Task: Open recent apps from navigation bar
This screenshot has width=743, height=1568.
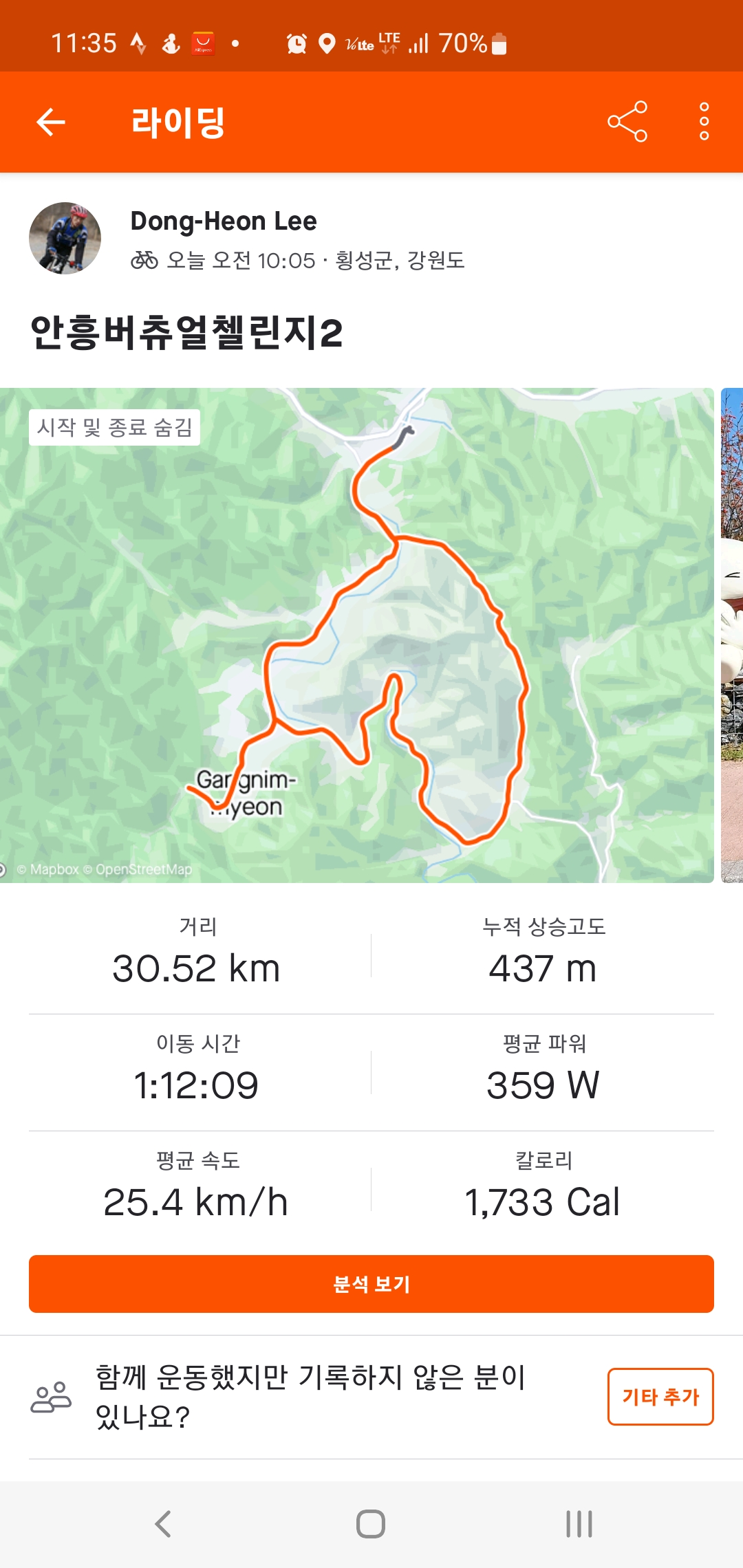Action: (579, 1523)
